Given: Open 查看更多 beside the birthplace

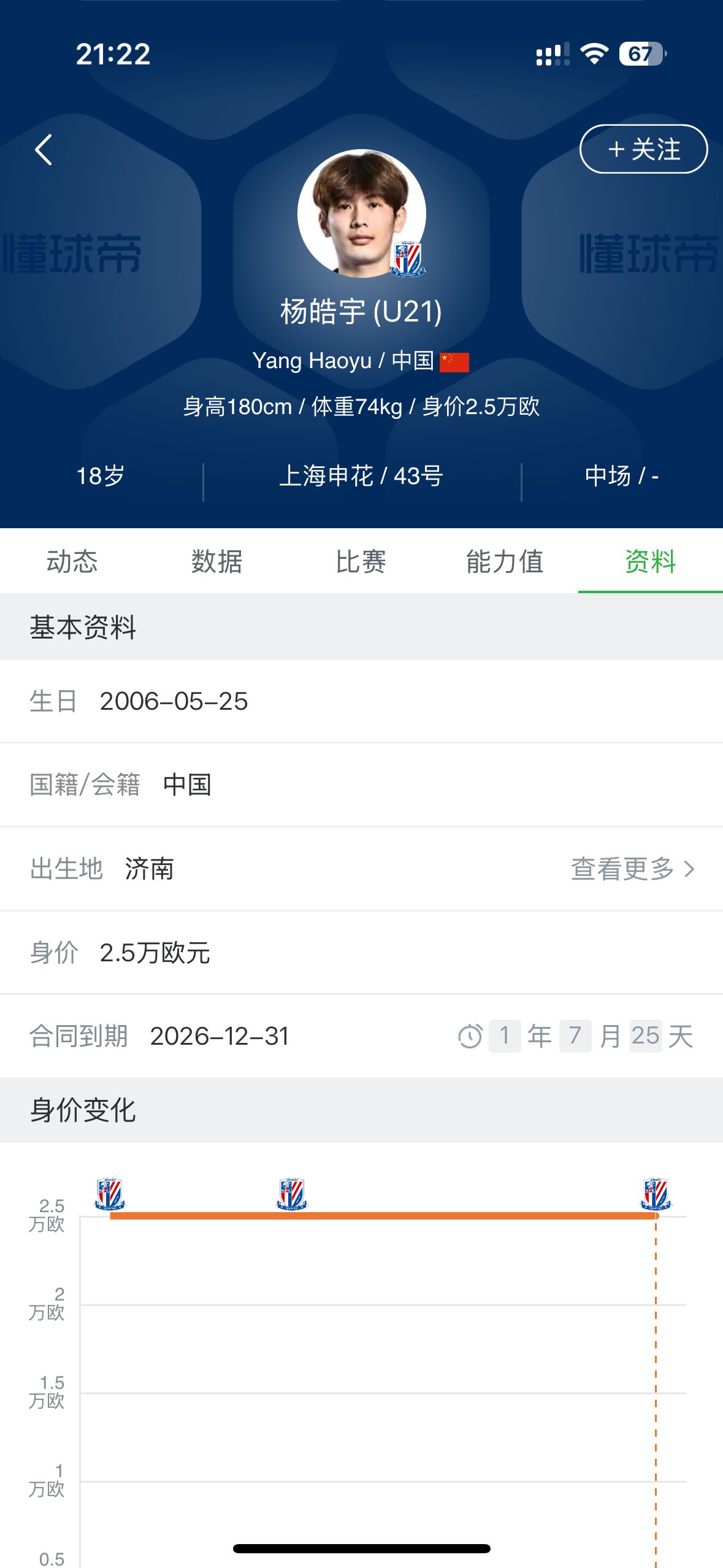Looking at the screenshot, I should [x=632, y=869].
